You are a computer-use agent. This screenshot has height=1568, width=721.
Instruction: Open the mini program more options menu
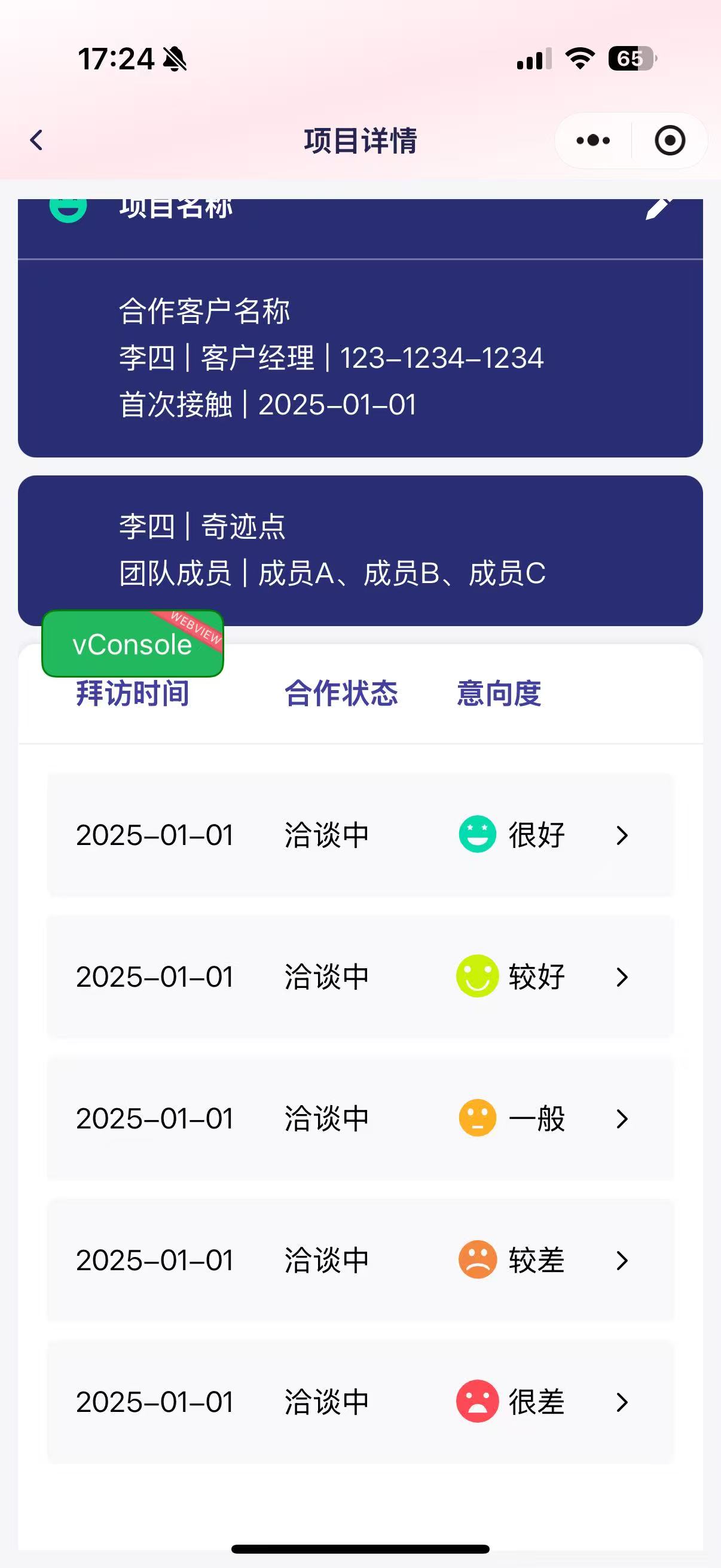pos(593,141)
